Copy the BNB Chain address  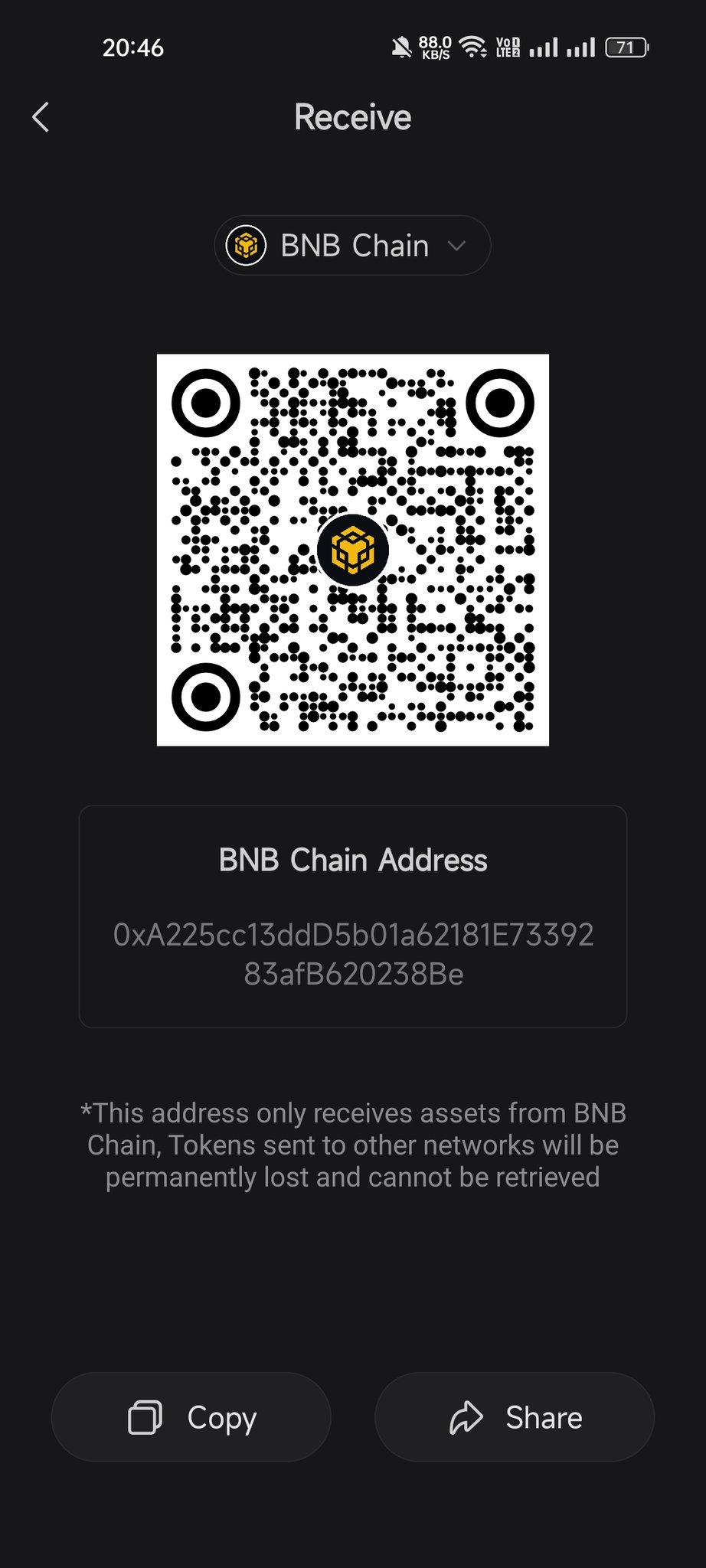(191, 1417)
